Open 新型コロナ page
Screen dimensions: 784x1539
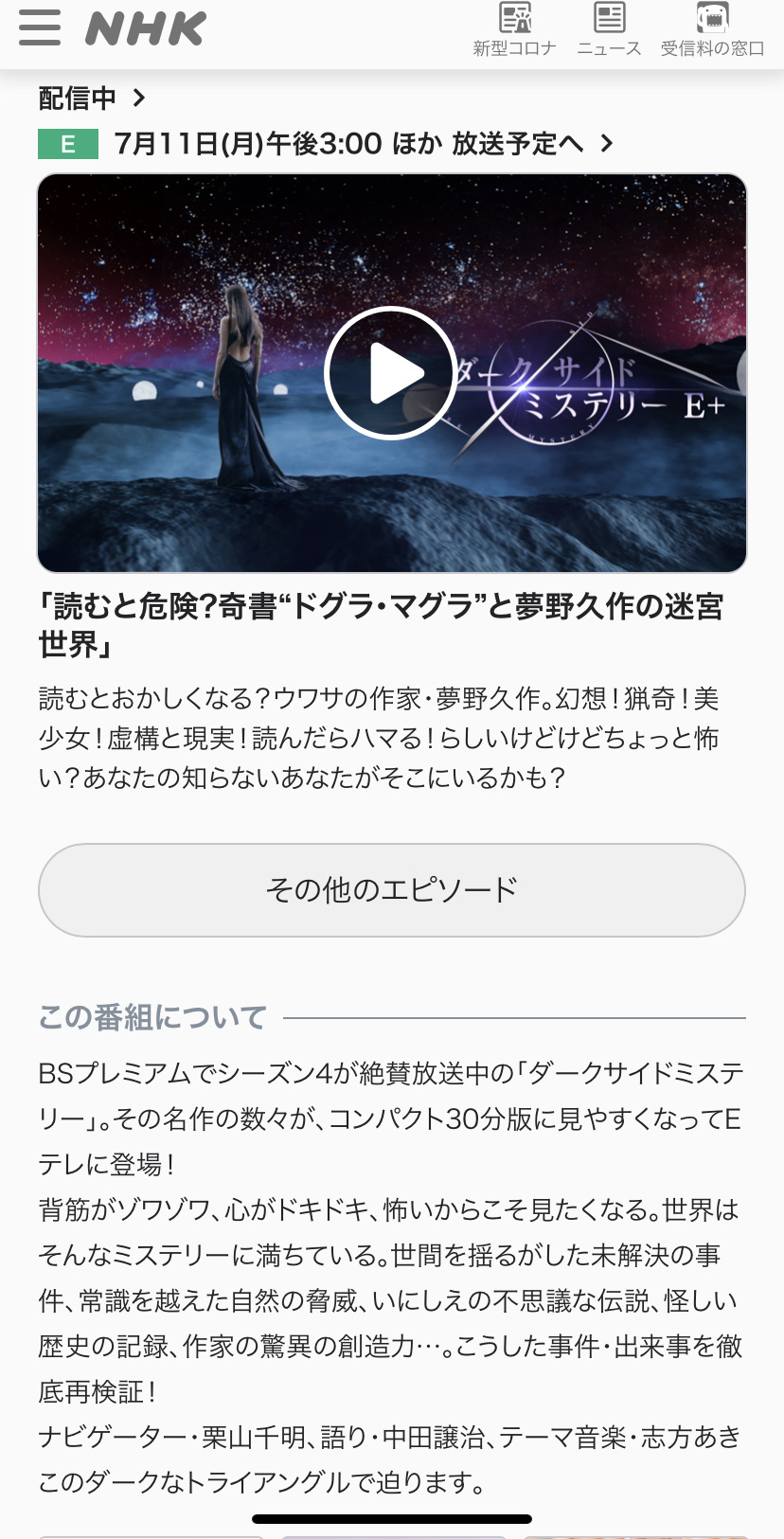(514, 30)
